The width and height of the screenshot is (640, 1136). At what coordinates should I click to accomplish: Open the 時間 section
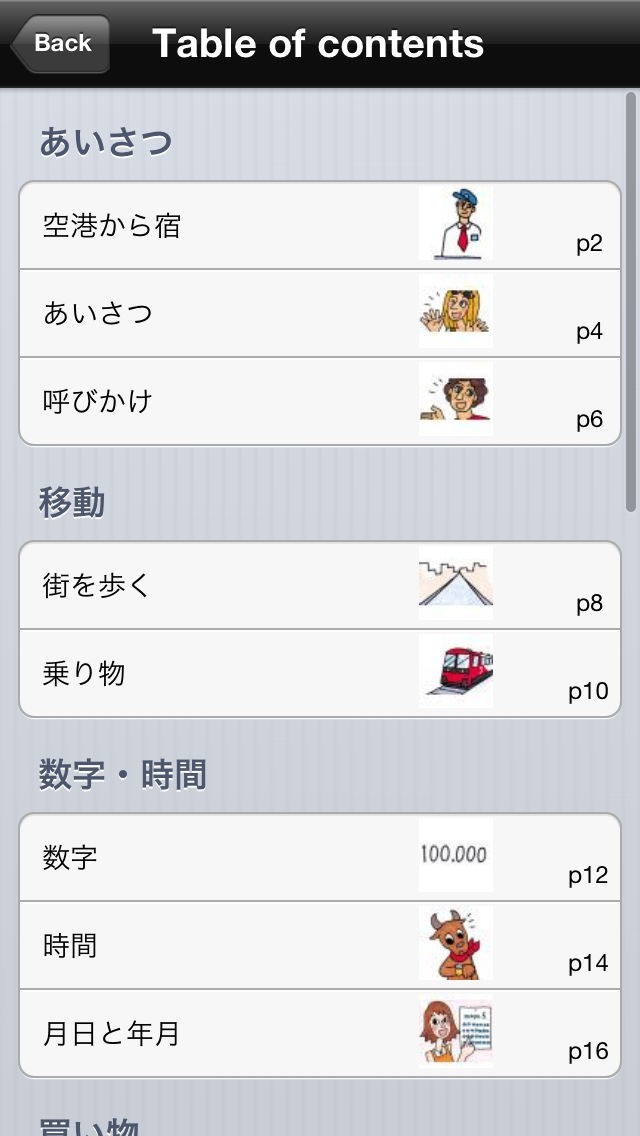pyautogui.click(x=320, y=946)
